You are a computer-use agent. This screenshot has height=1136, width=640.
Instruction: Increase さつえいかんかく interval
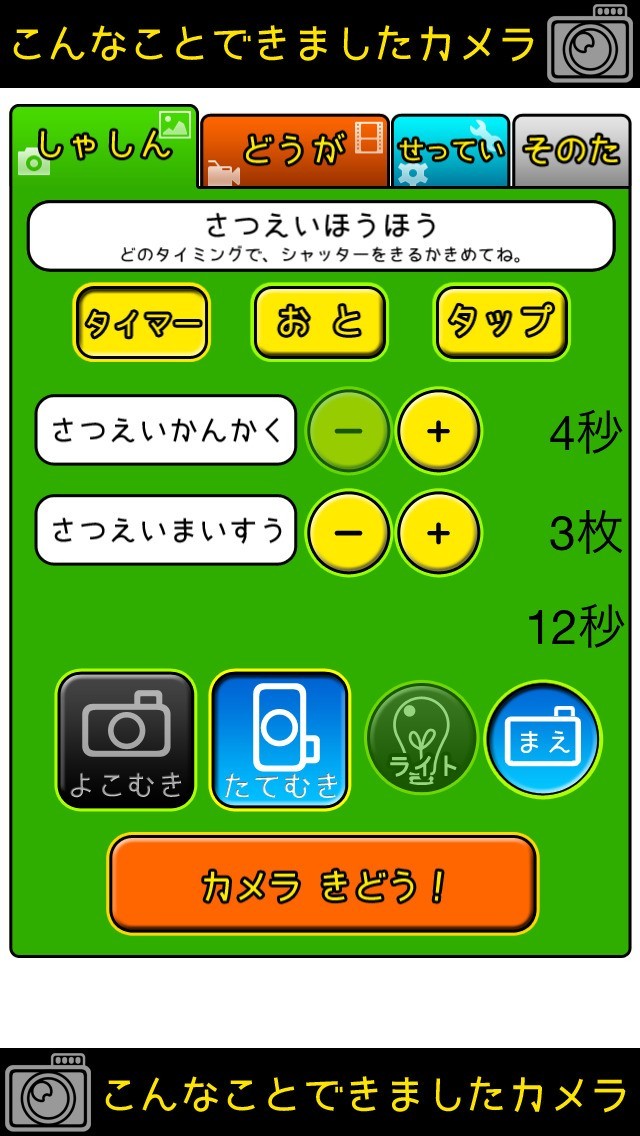(438, 432)
